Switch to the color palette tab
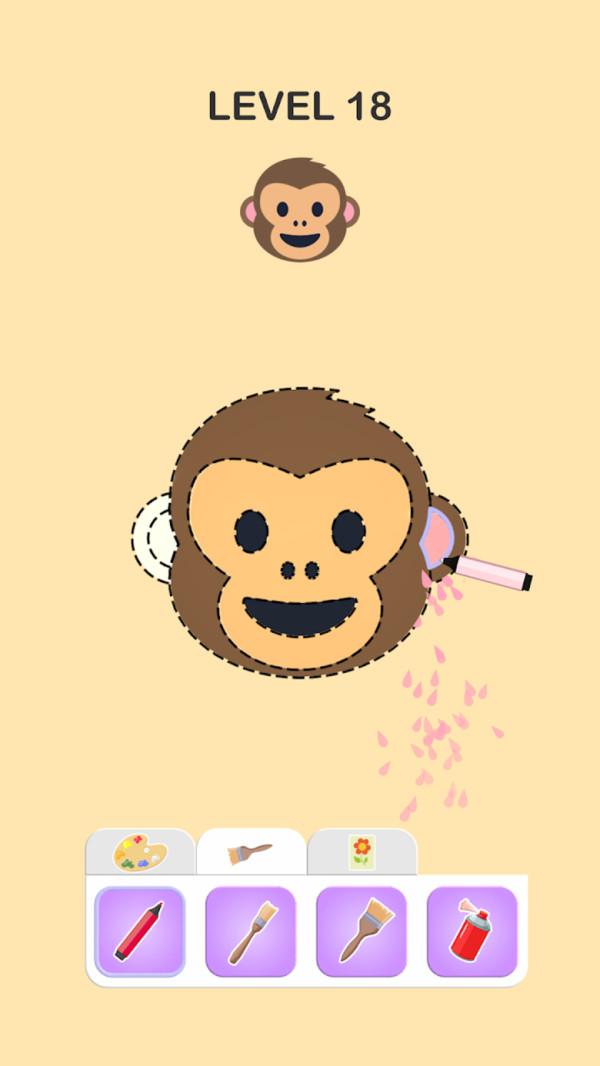This screenshot has height=1066, width=600. (140, 853)
